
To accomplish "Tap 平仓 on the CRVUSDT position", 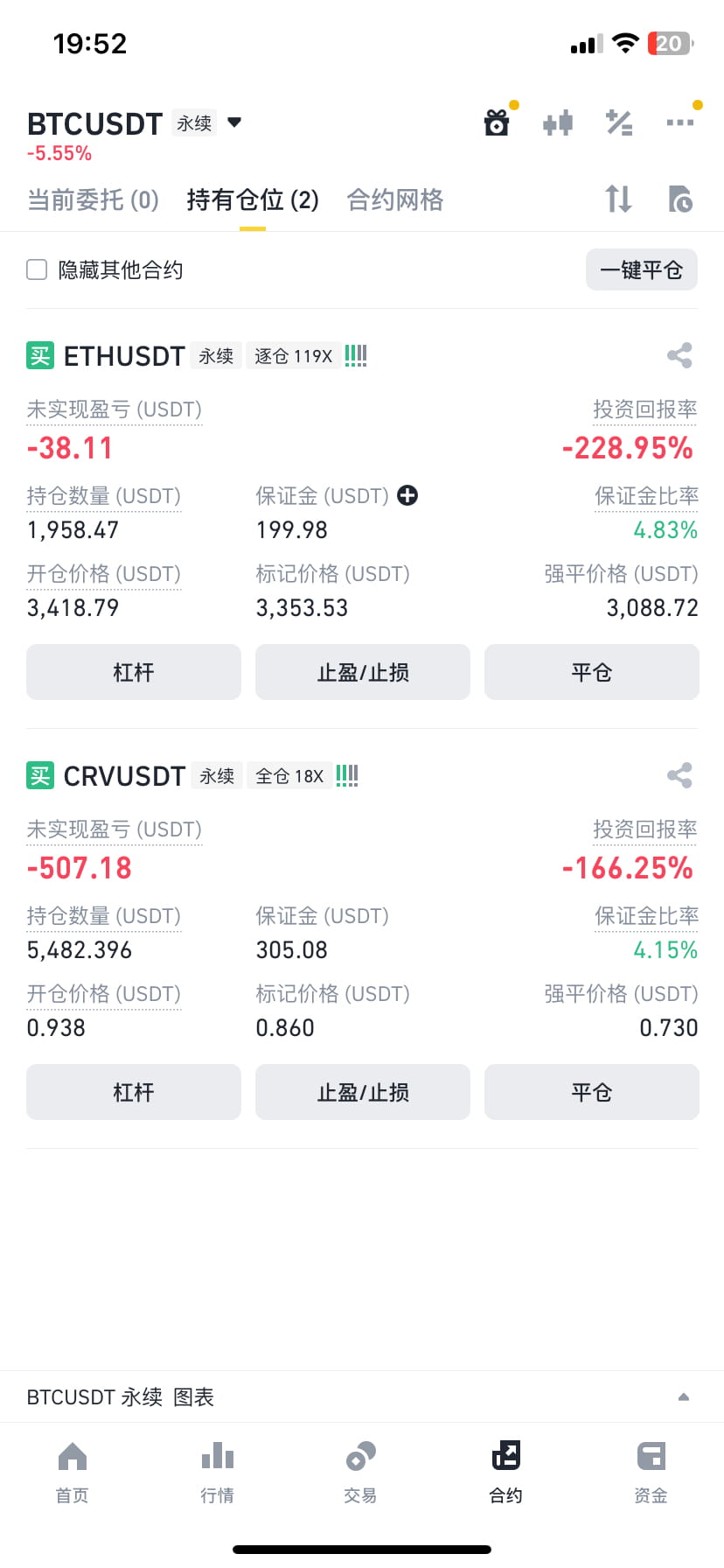I will (x=592, y=1092).
